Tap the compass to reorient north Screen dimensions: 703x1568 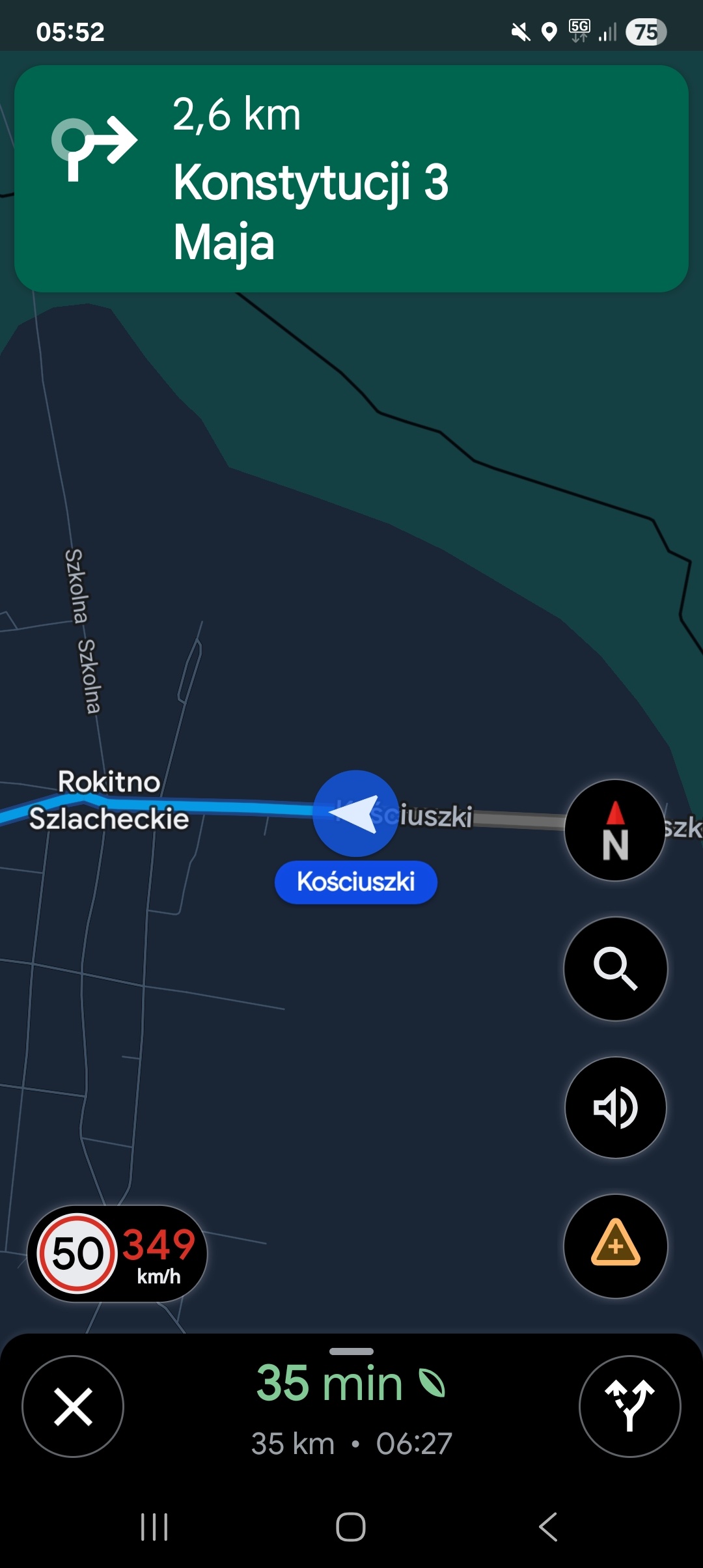coord(615,830)
